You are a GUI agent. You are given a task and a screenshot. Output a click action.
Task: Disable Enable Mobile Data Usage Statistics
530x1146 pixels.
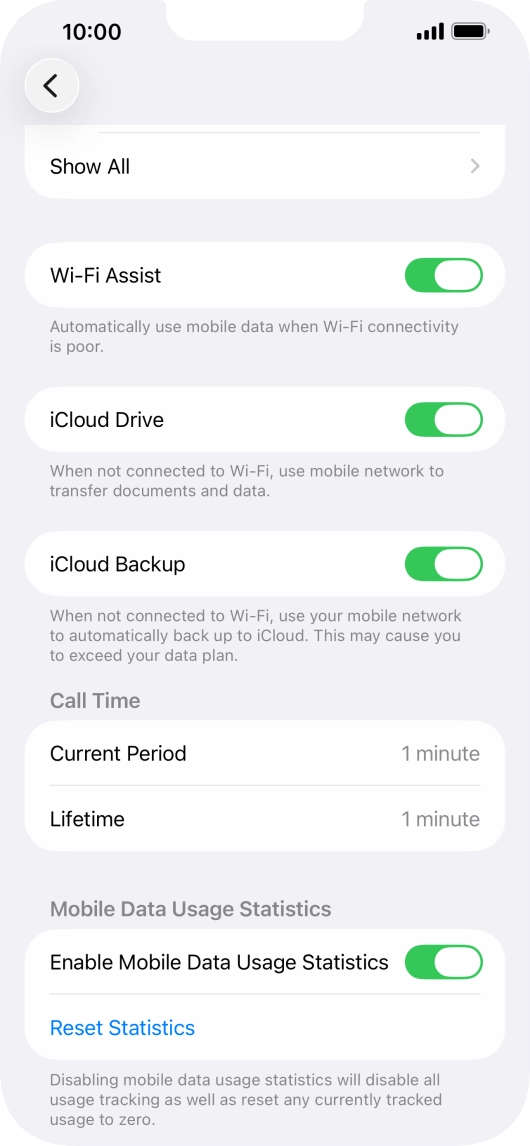444,962
